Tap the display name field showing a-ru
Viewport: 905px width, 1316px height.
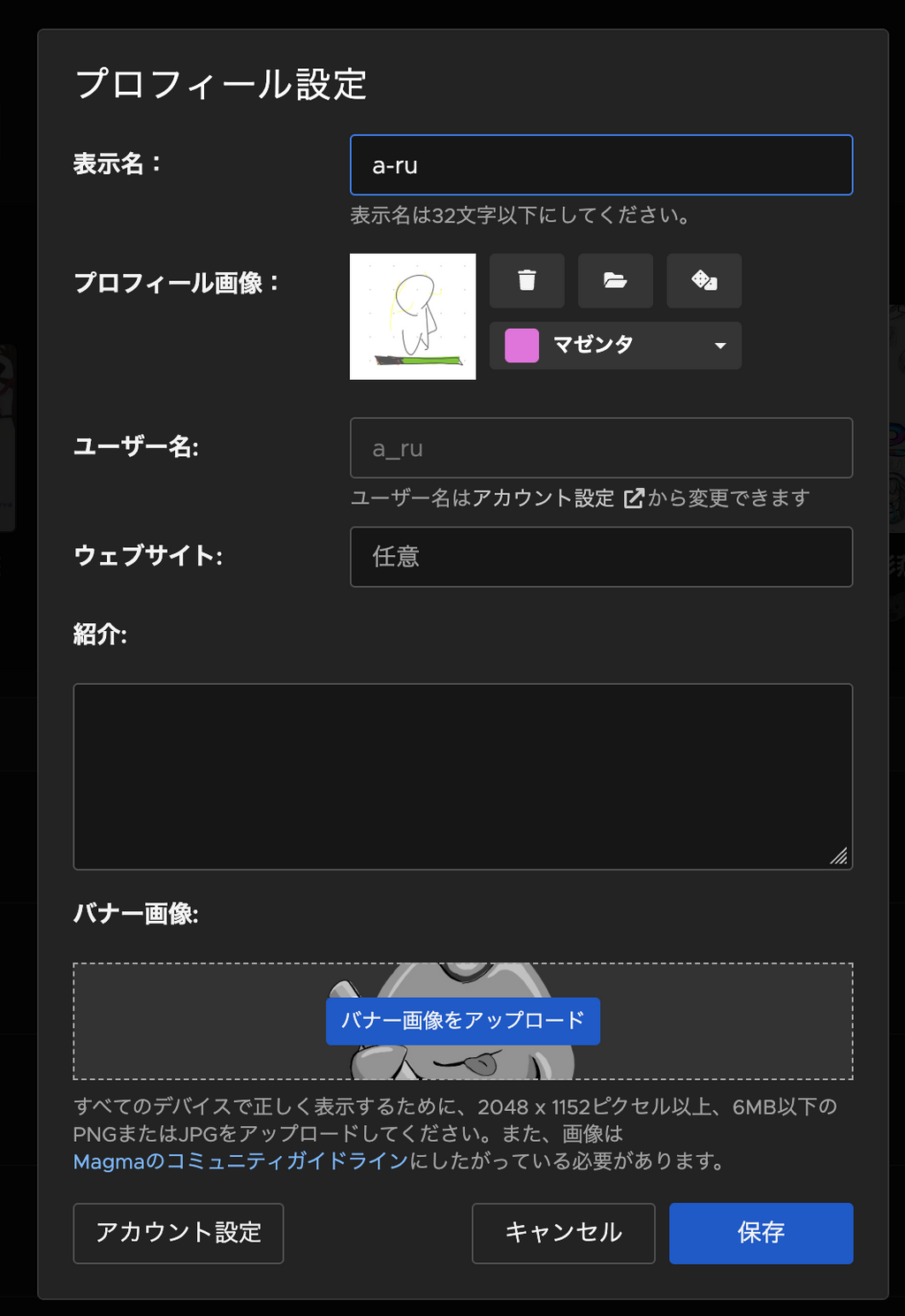tap(601, 165)
